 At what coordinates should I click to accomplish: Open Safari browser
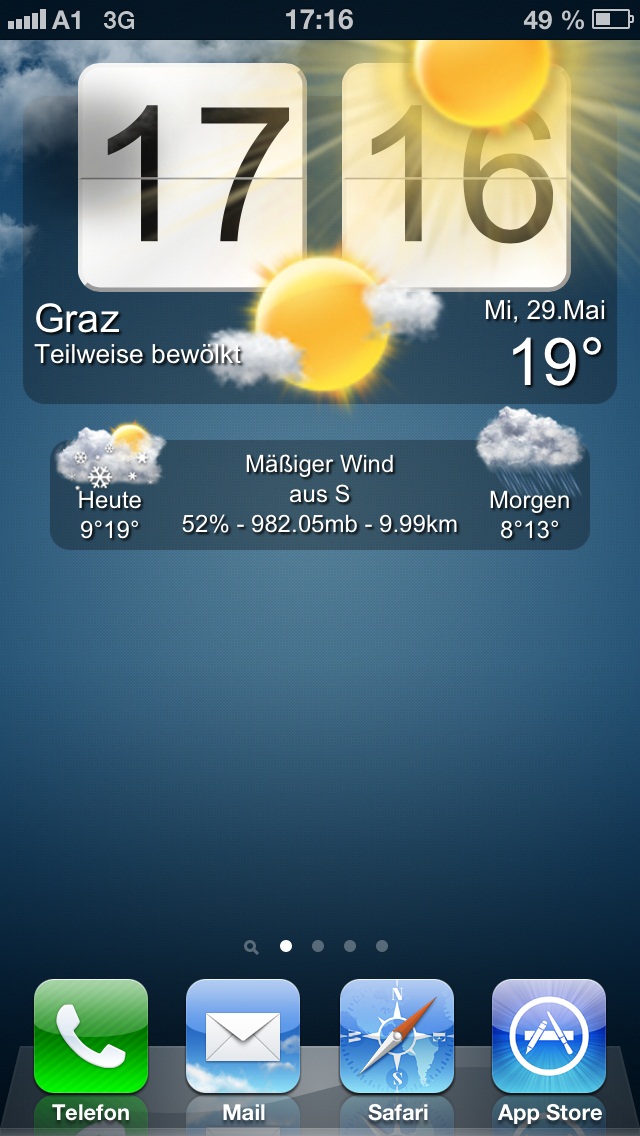click(x=397, y=1036)
